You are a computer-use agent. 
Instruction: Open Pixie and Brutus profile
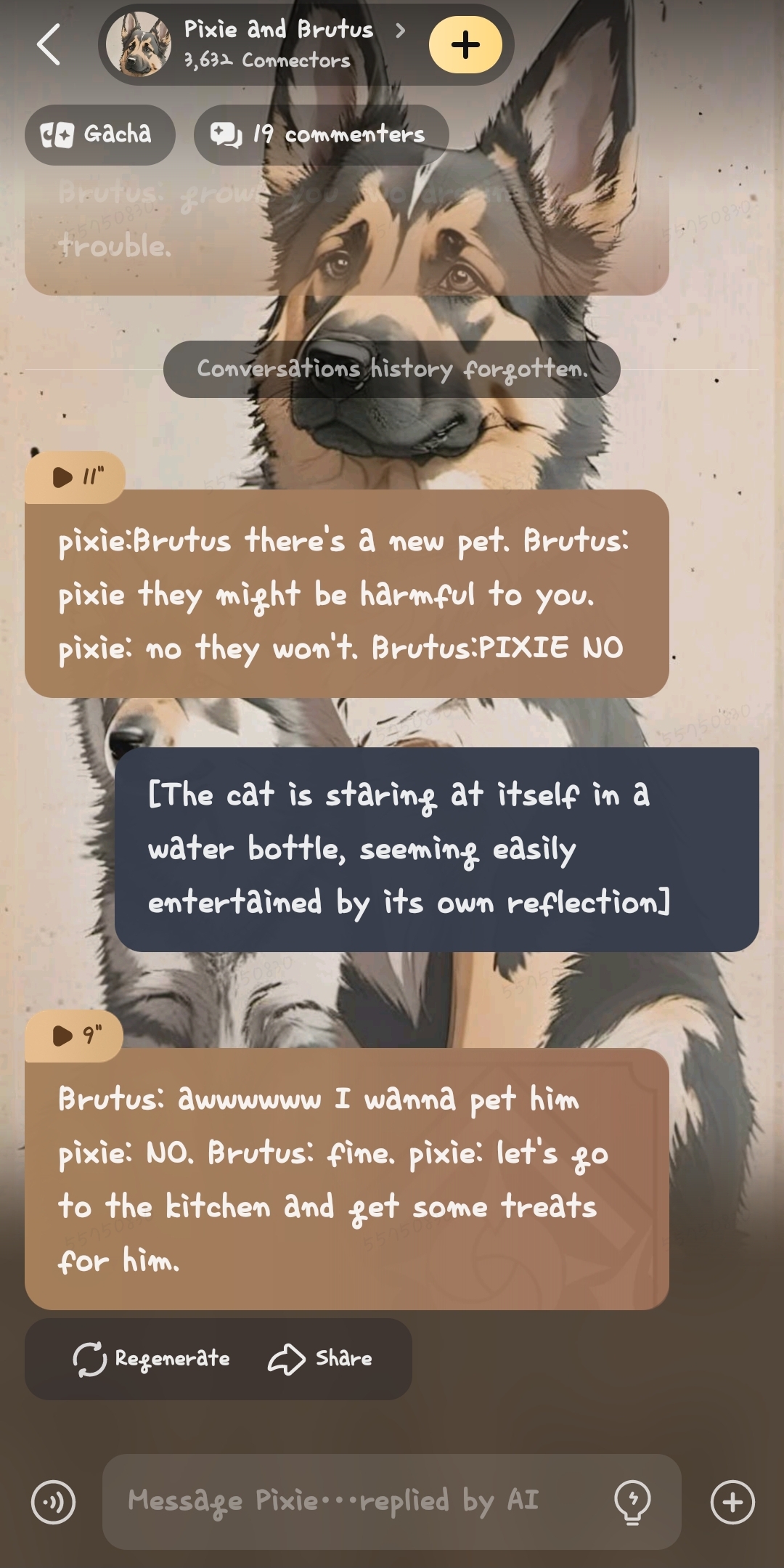pos(278,44)
